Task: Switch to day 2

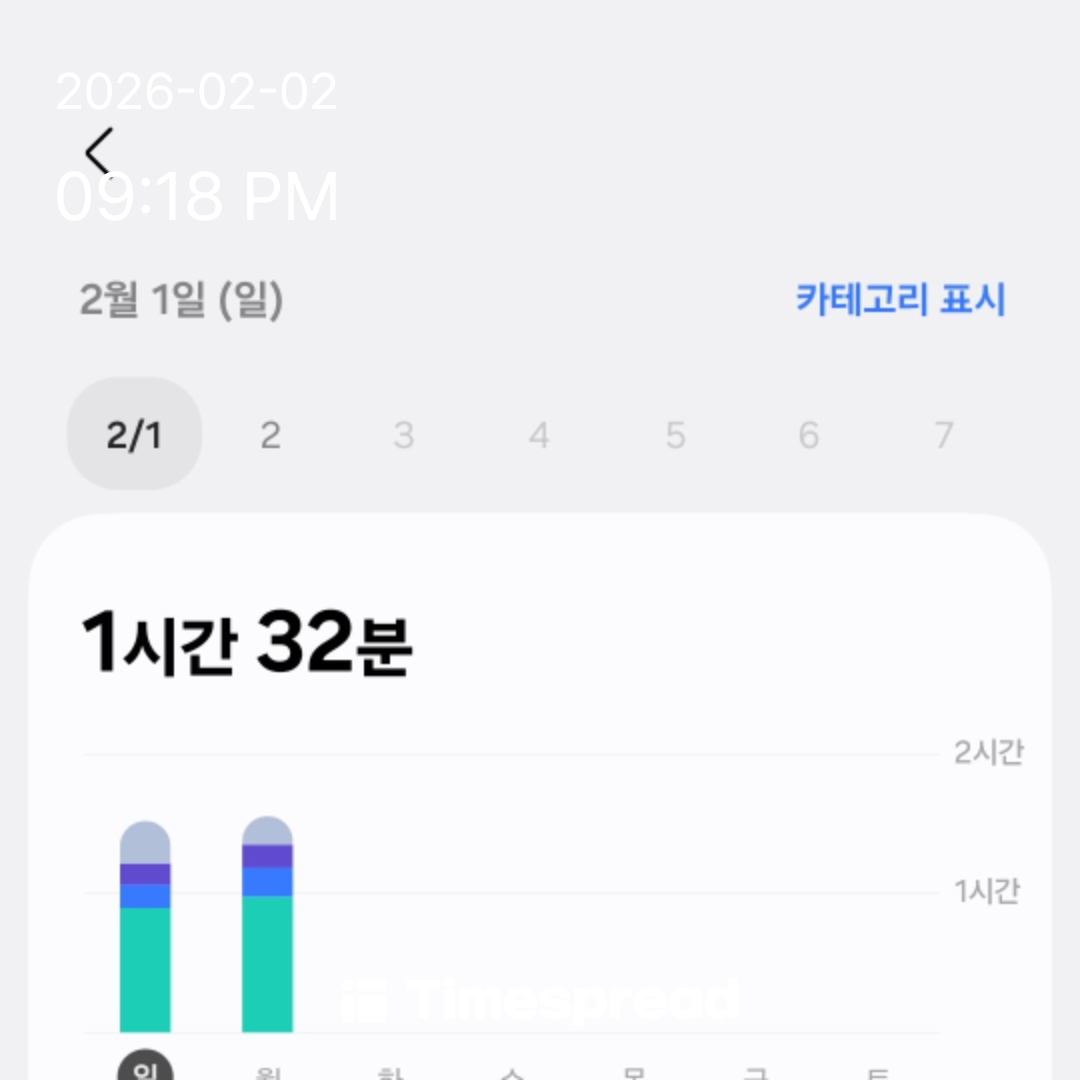Action: [270, 435]
